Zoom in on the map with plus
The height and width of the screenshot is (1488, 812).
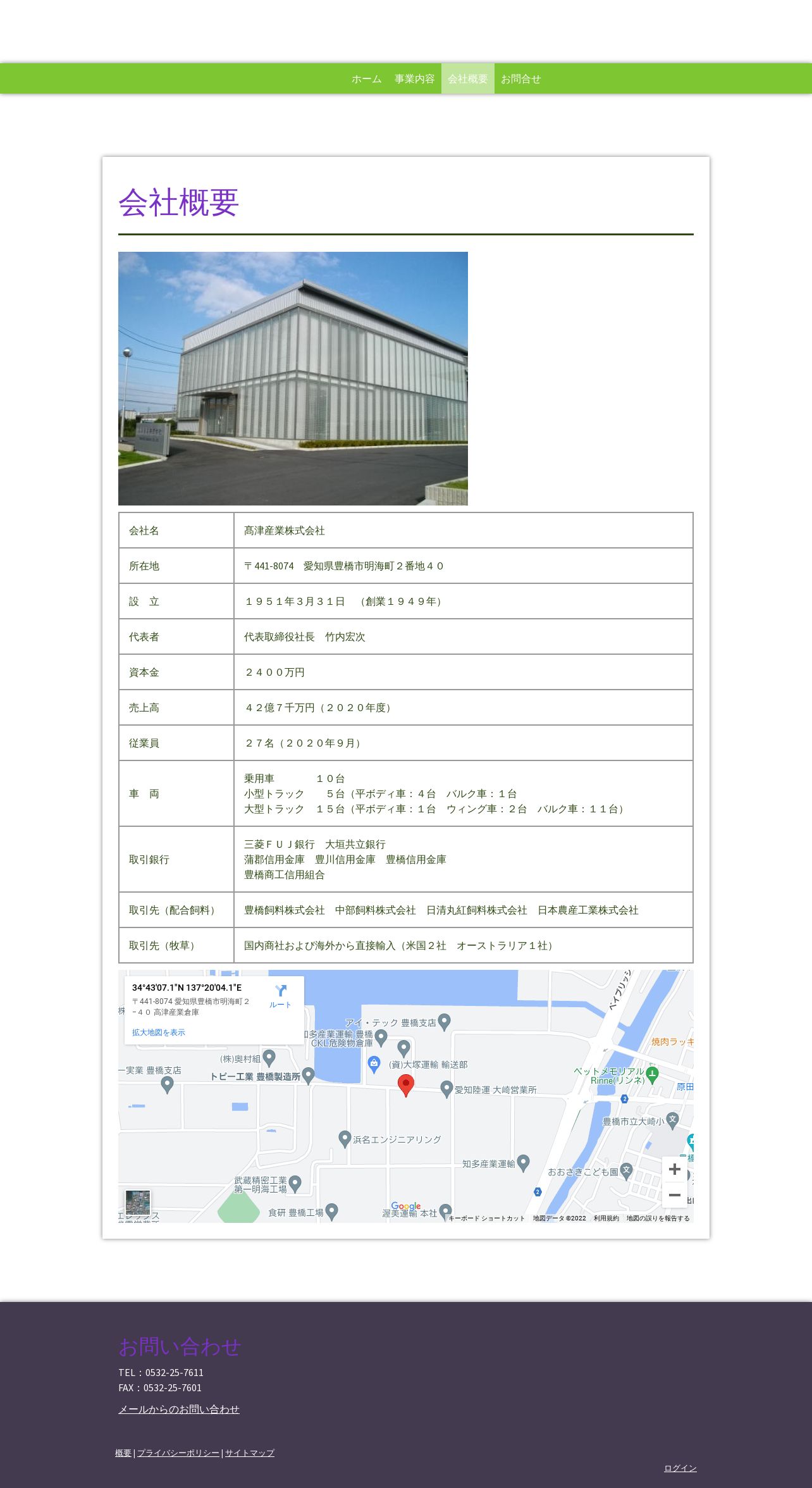(675, 1169)
